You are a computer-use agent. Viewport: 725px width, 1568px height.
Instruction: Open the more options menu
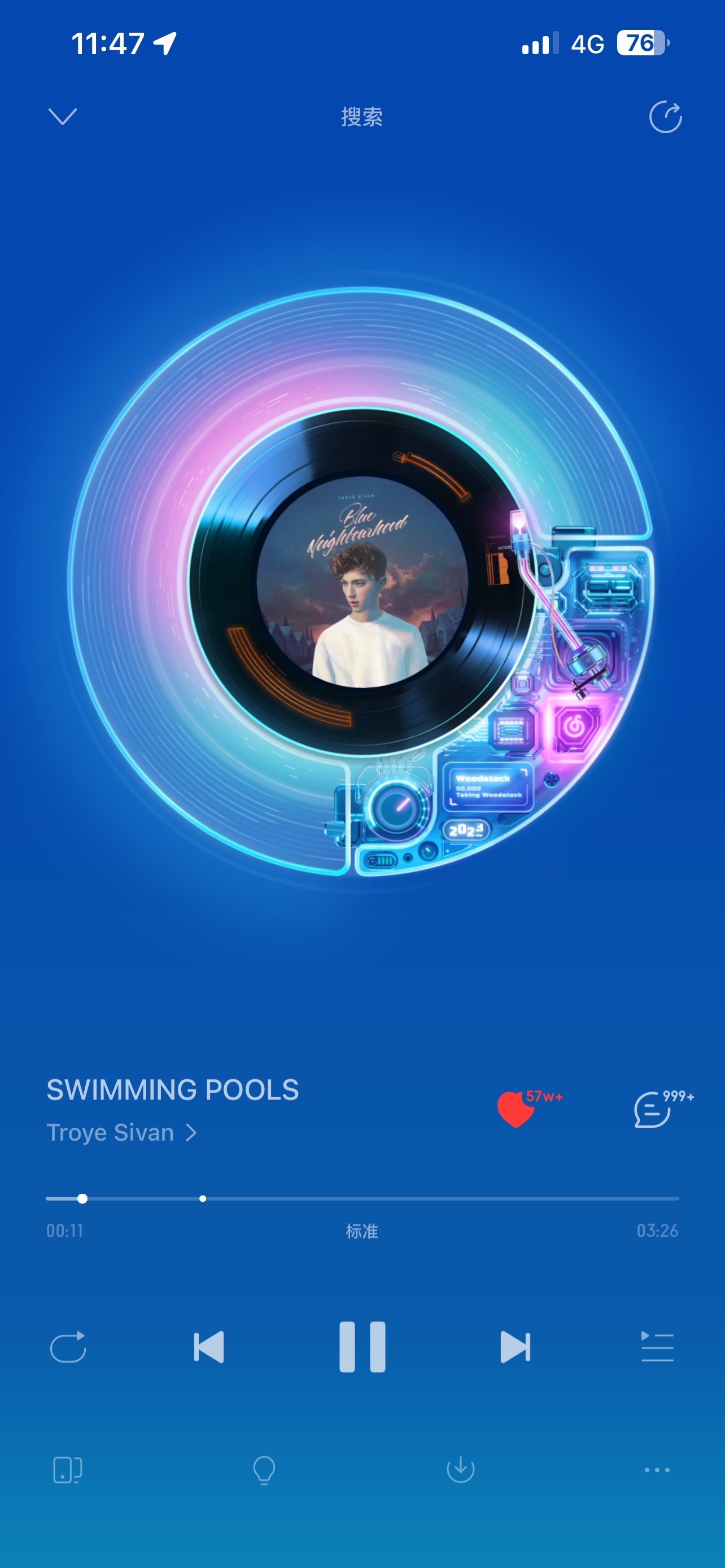click(x=657, y=1470)
